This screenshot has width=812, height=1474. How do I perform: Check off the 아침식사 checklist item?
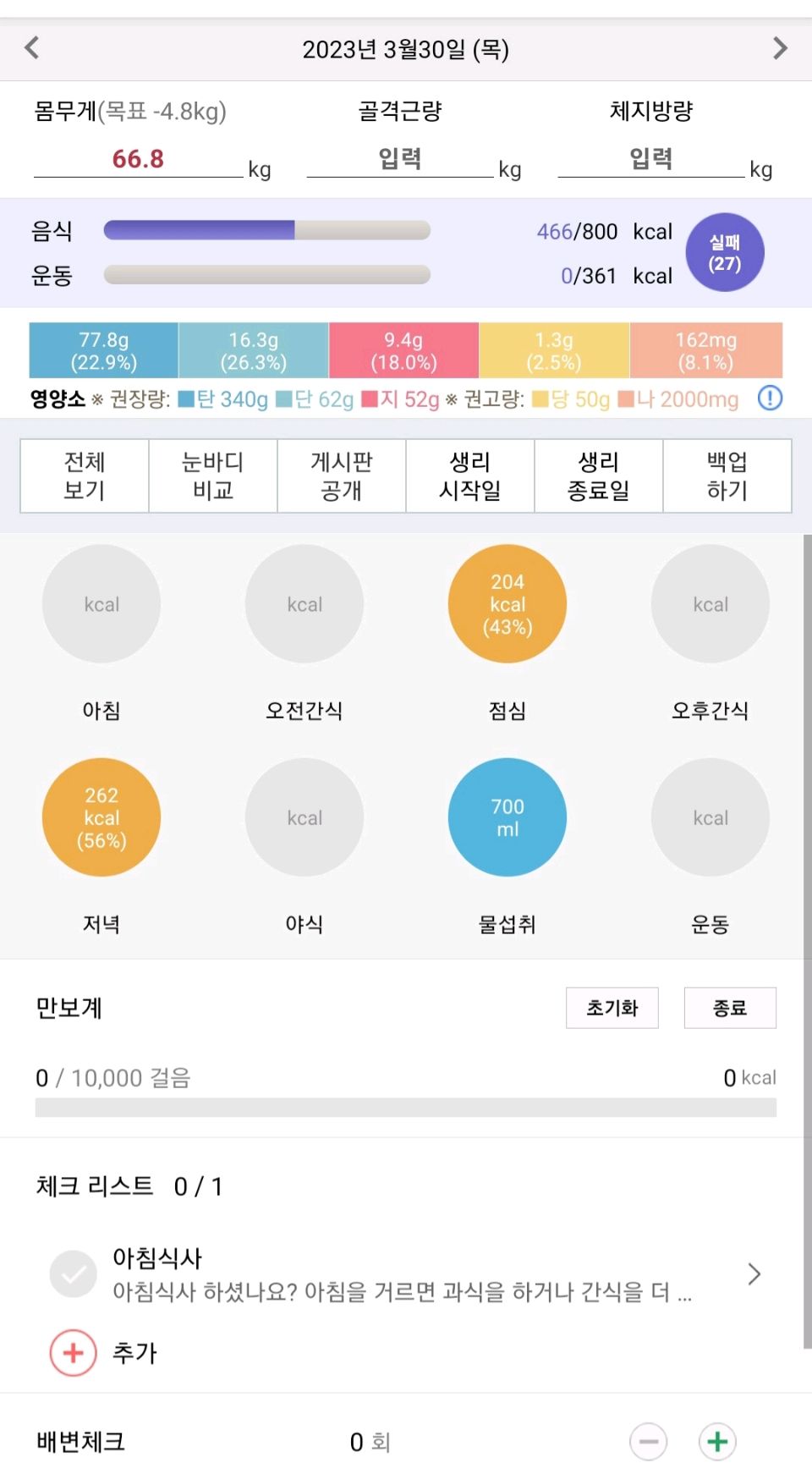(74, 1274)
